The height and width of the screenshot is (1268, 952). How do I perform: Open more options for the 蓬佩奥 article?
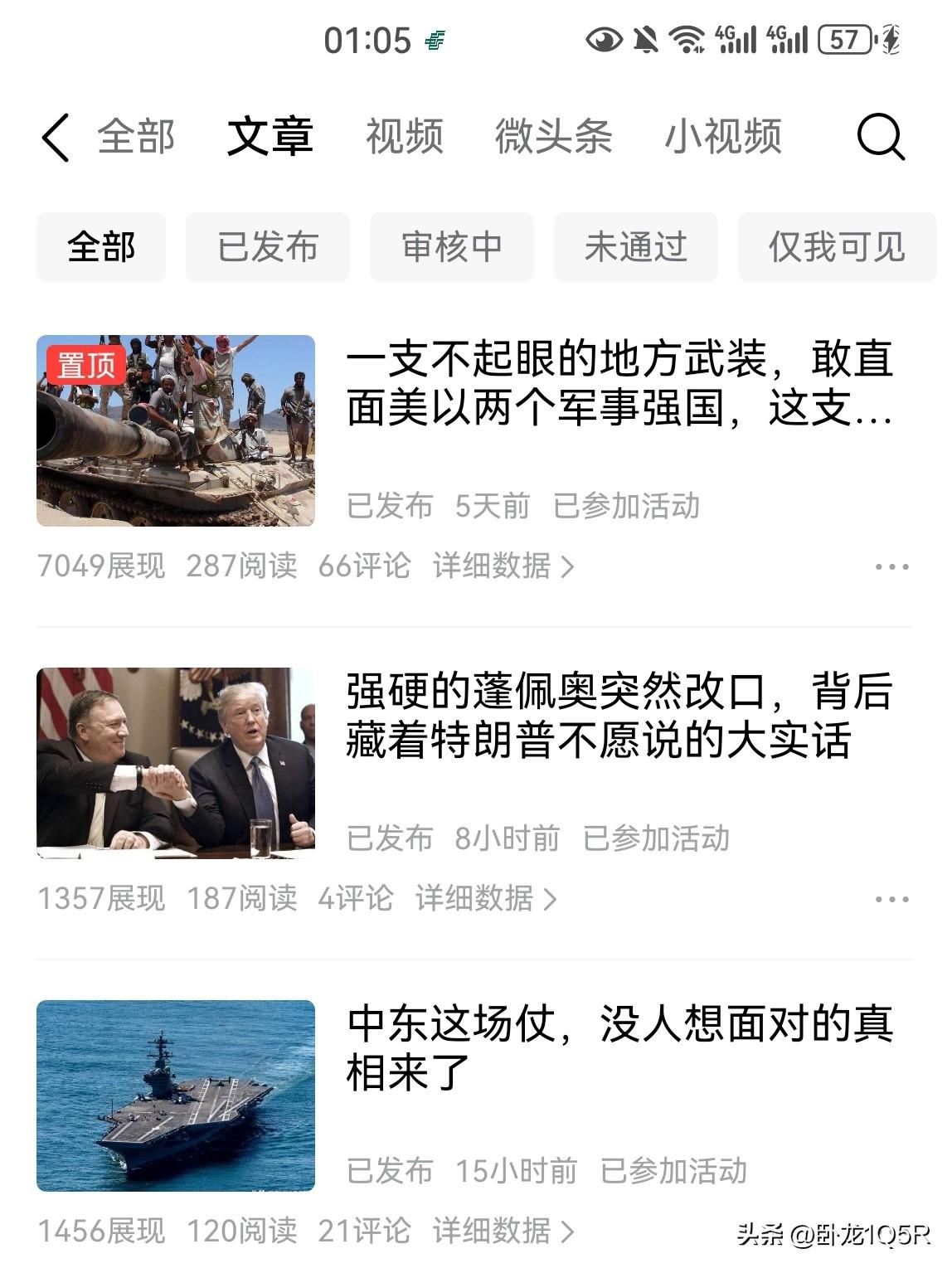[891, 900]
